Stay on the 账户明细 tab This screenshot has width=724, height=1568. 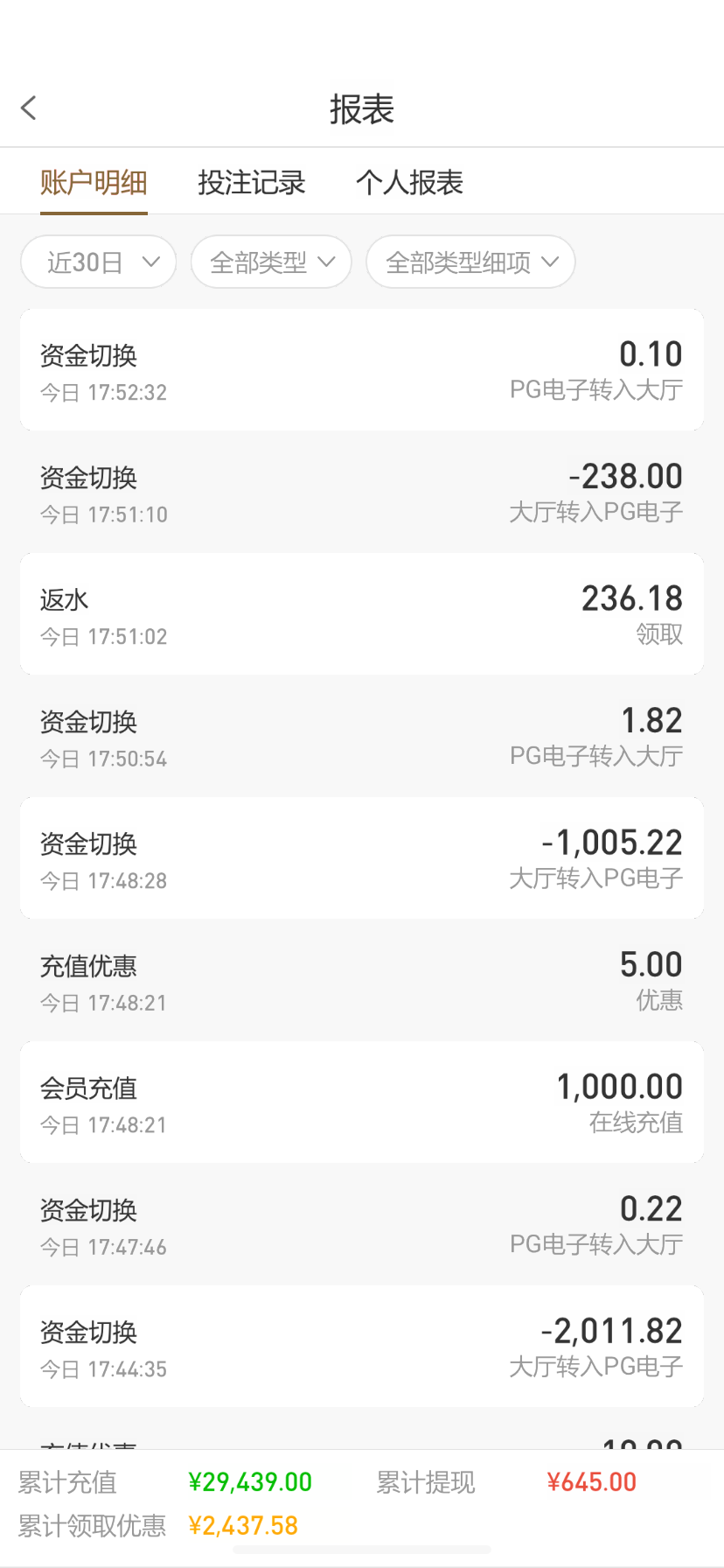pyautogui.click(x=94, y=182)
